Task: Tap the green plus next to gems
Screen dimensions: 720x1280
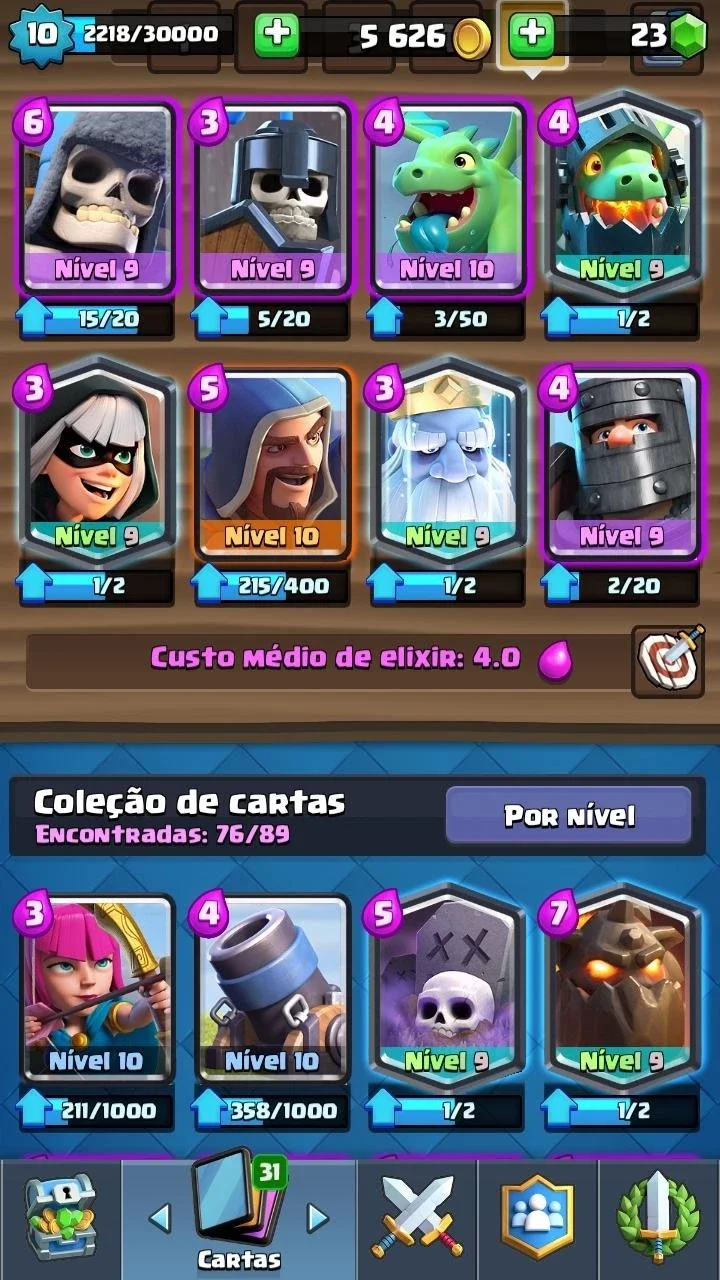Action: (x=532, y=35)
